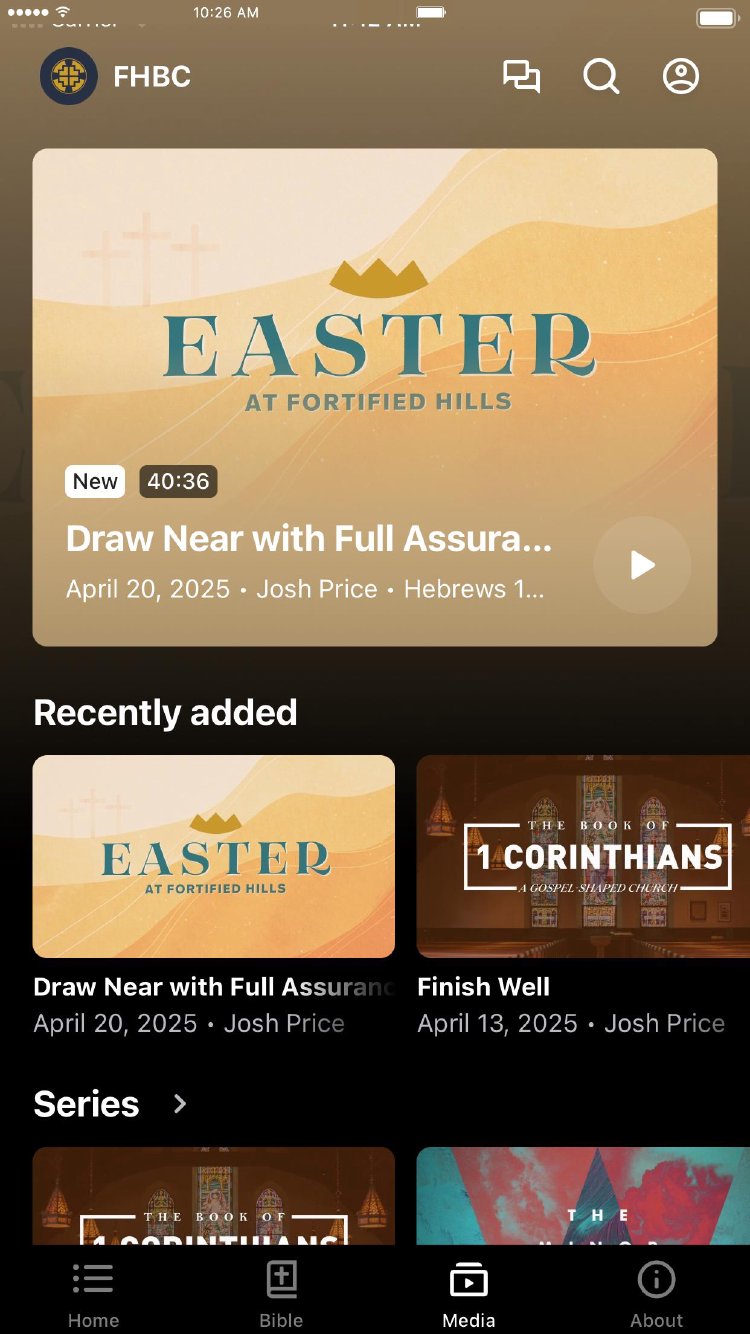750x1334 pixels.
Task: Expand the Series section chevron
Action: [x=180, y=1104]
